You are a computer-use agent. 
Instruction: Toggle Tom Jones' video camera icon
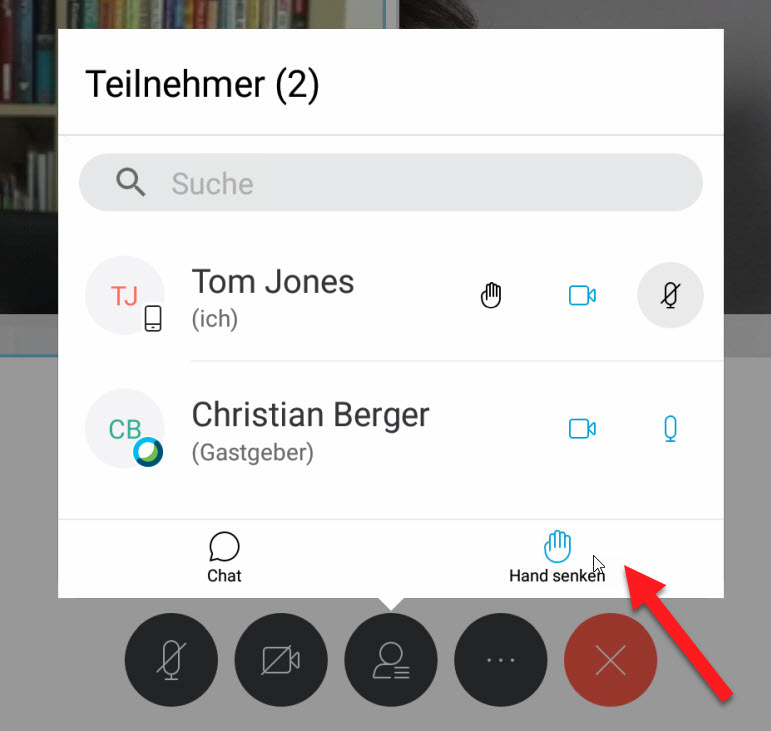(582, 296)
